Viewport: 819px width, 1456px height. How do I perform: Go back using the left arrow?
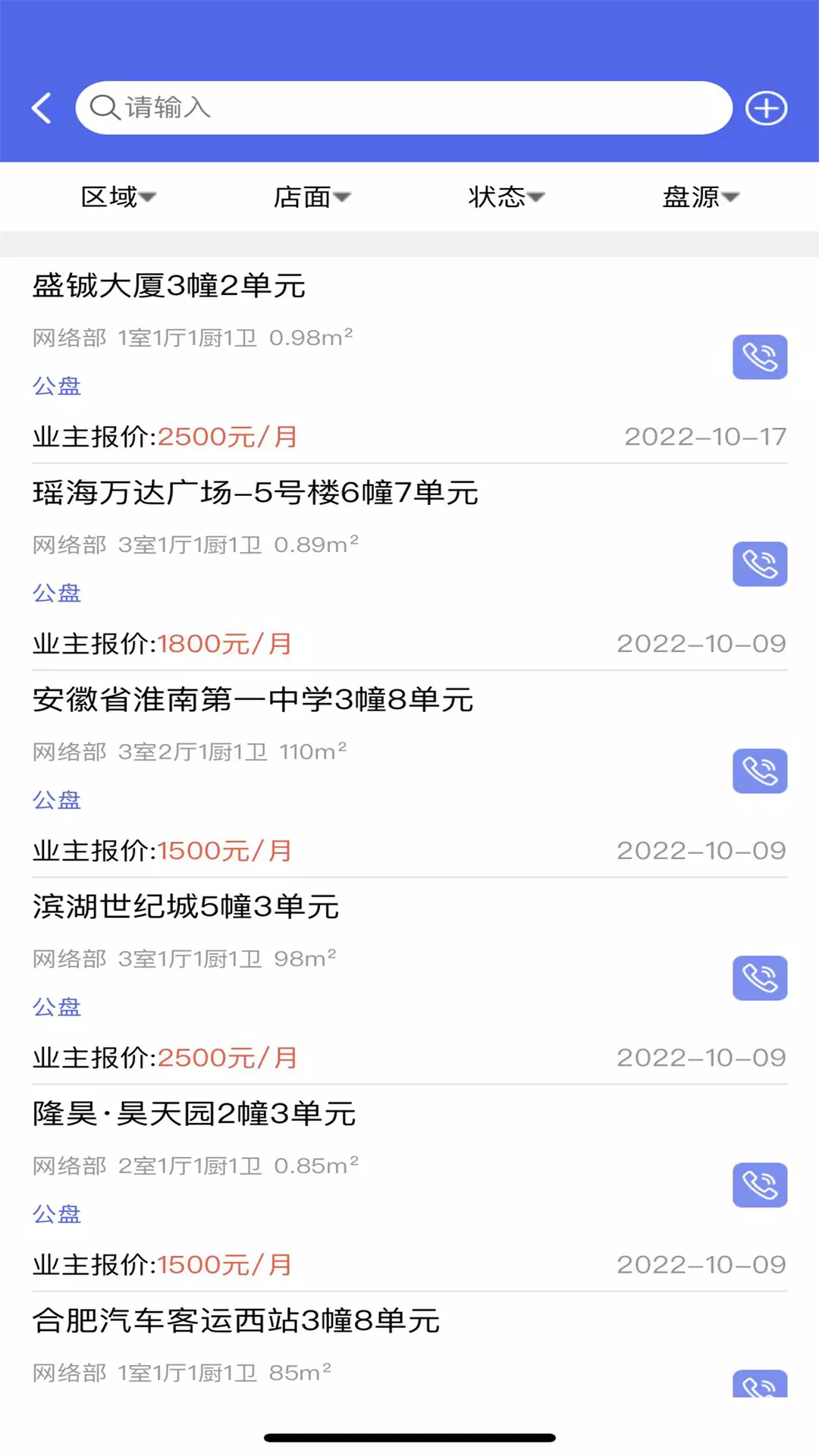click(42, 108)
